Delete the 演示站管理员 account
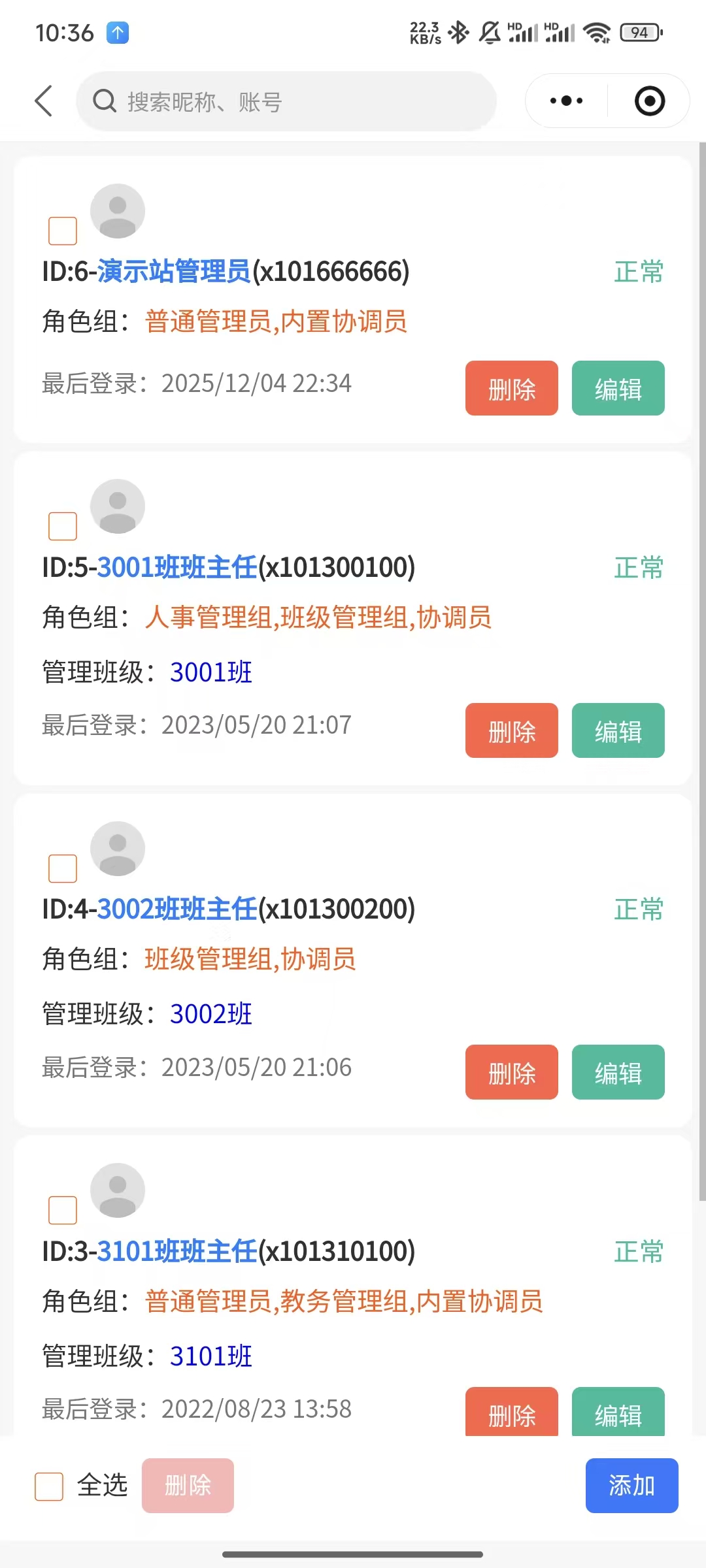The width and height of the screenshot is (706, 1568). pos(511,388)
